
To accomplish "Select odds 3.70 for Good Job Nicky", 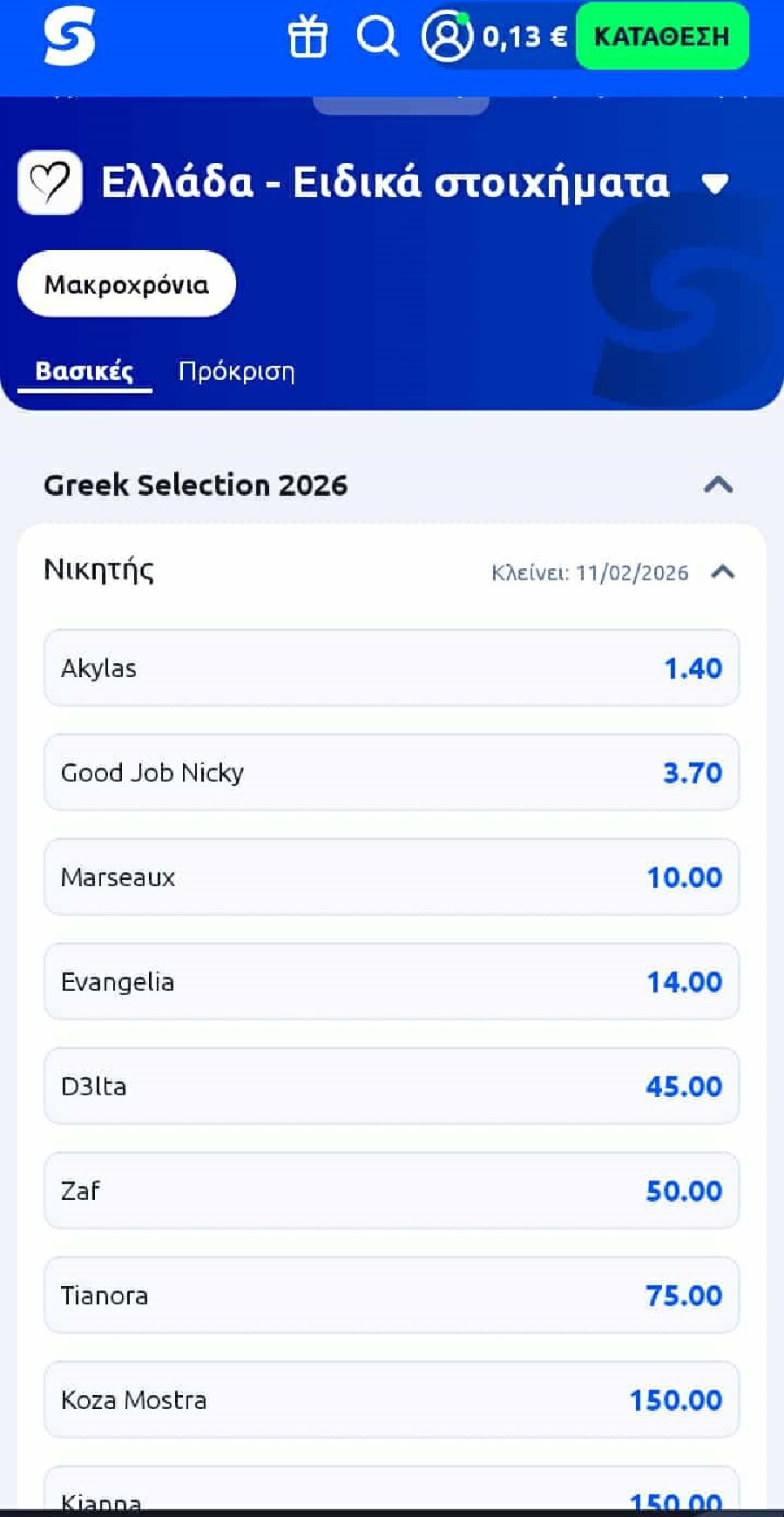I will point(390,773).
